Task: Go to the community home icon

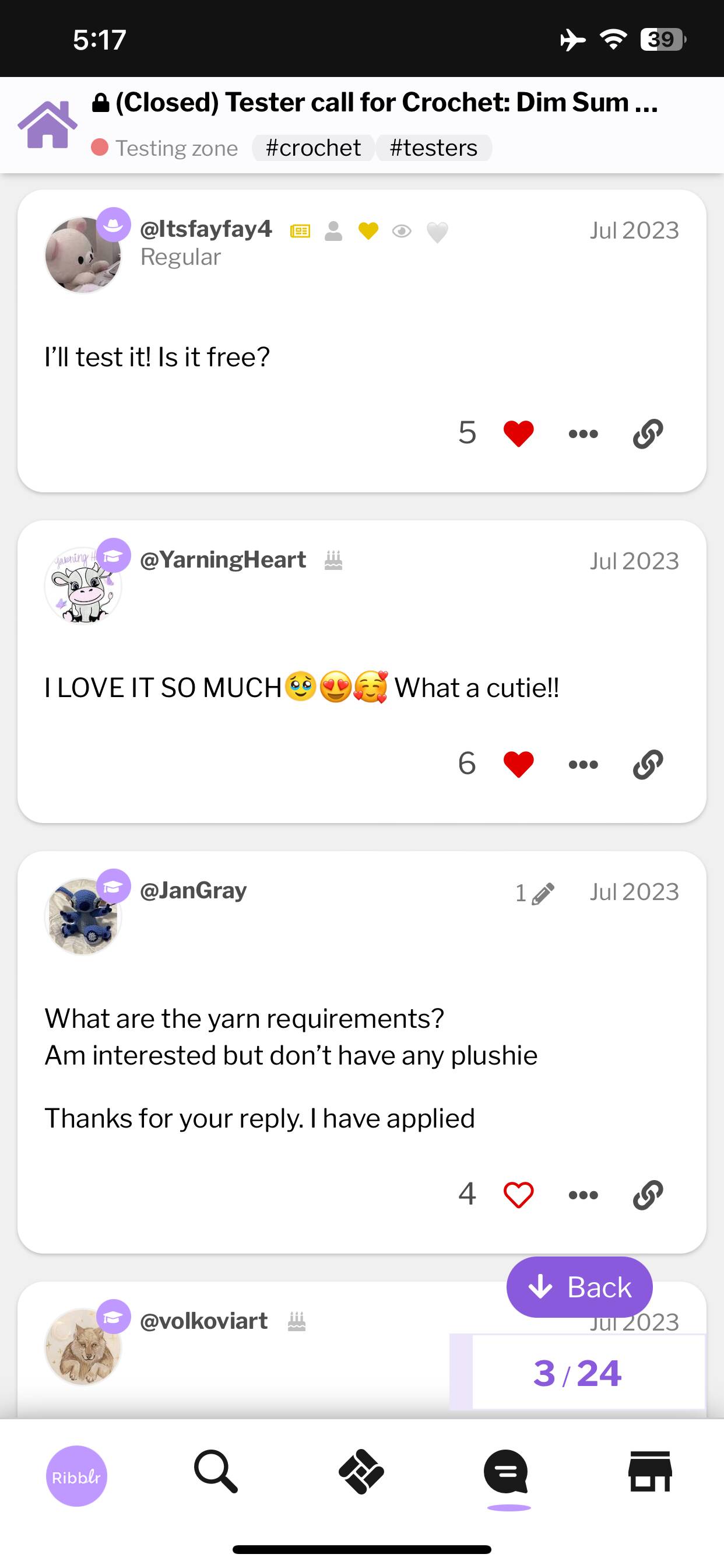Action: point(47,125)
